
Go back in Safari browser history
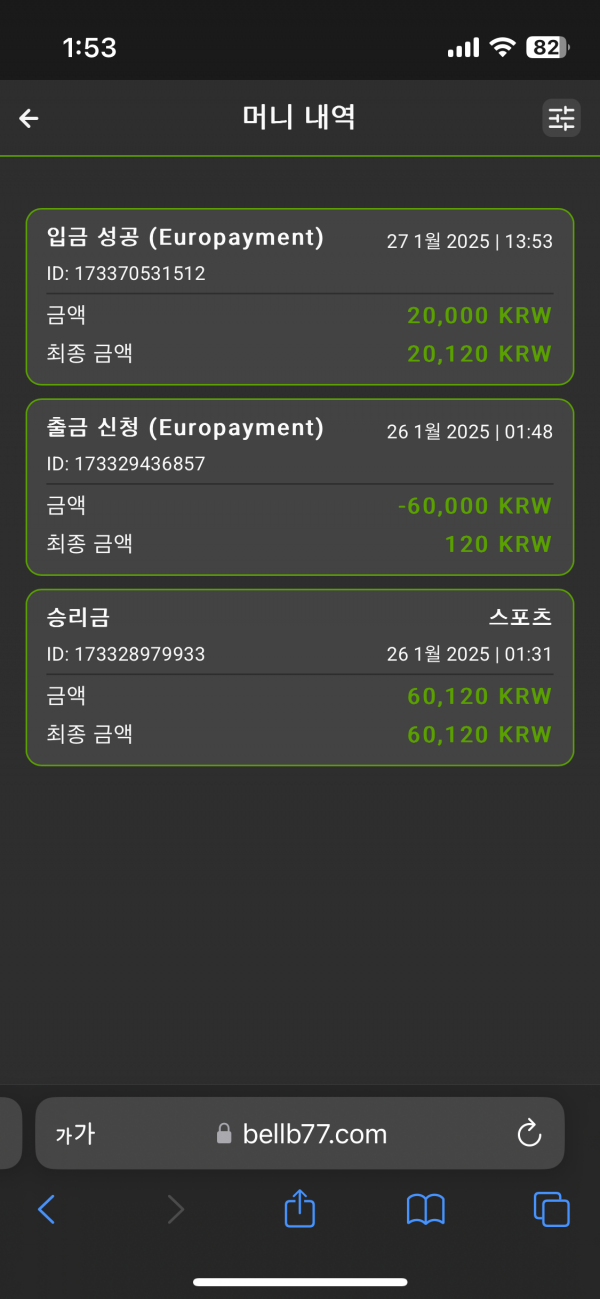pyautogui.click(x=46, y=1210)
